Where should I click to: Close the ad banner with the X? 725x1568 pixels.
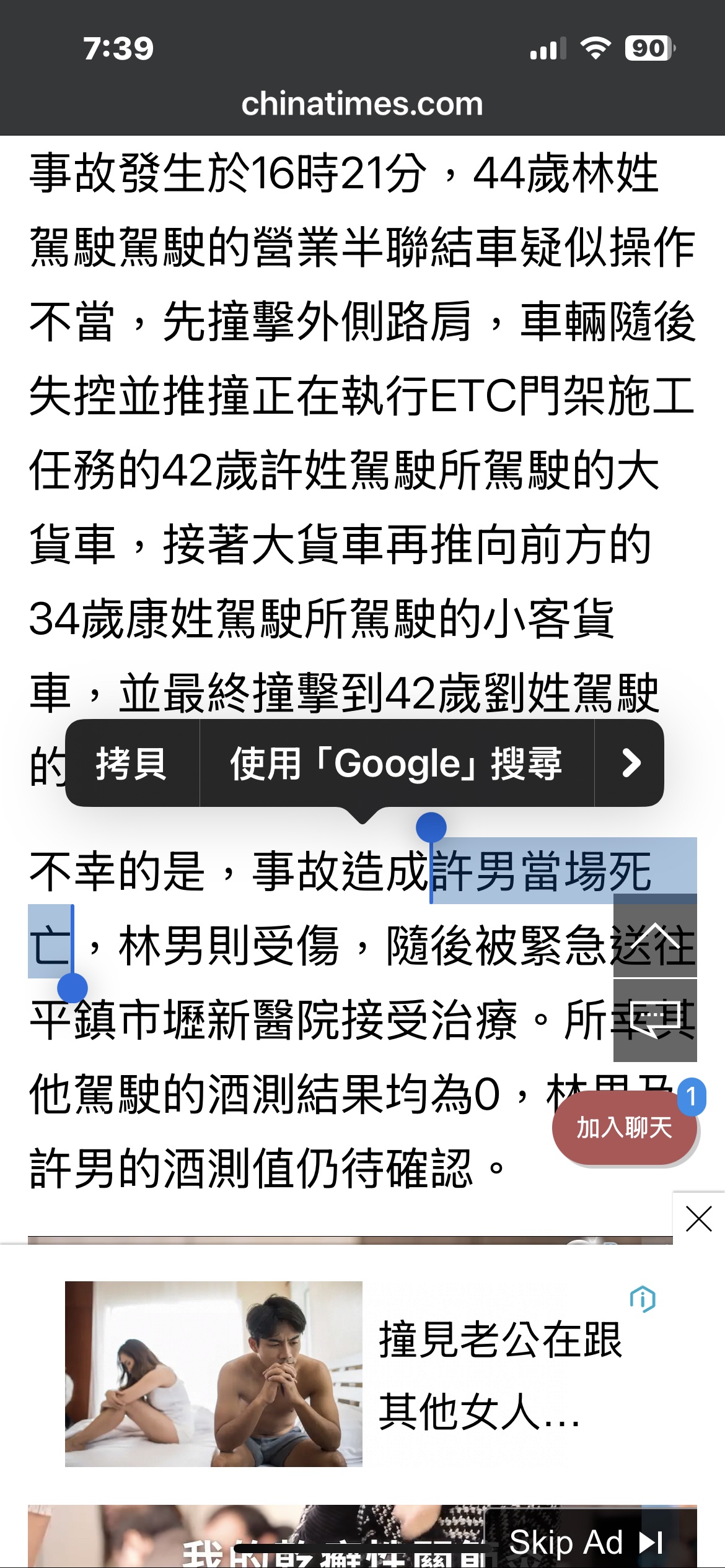coord(698,1219)
